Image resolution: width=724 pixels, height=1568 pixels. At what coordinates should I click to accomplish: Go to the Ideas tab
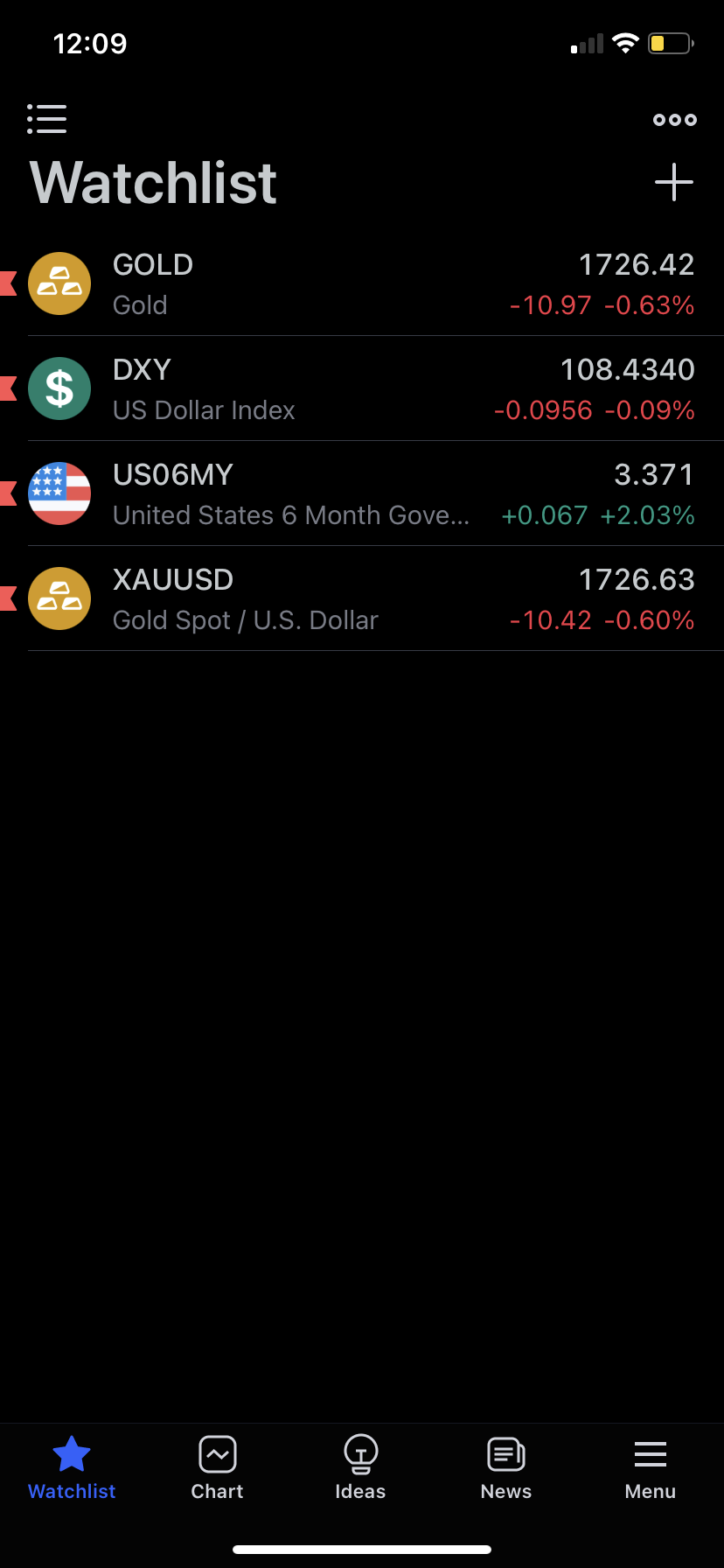[360, 1468]
